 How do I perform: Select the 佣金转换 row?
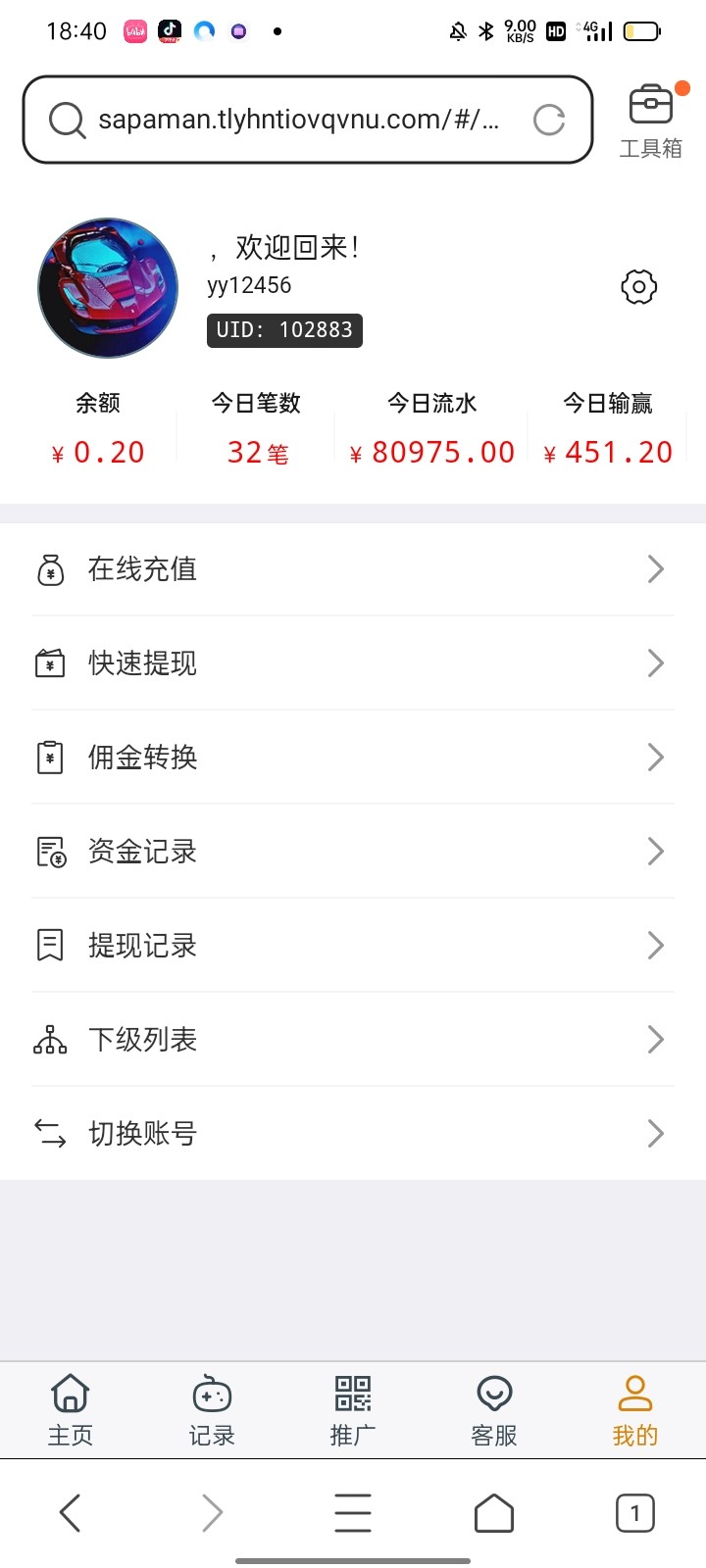point(353,758)
